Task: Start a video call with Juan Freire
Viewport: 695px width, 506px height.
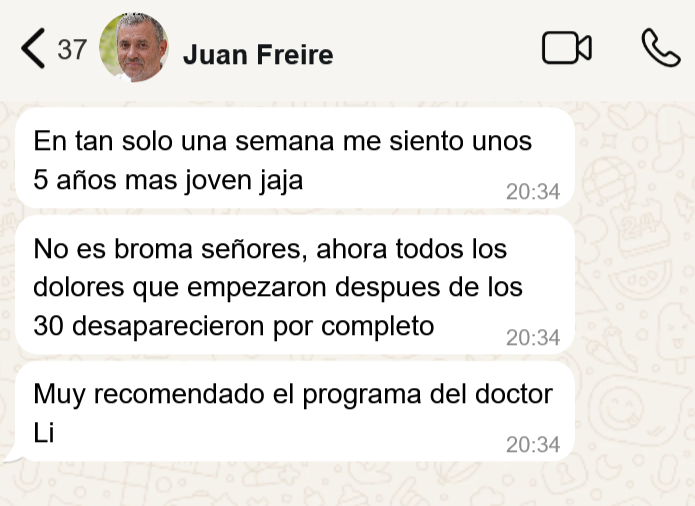Action: [x=566, y=48]
